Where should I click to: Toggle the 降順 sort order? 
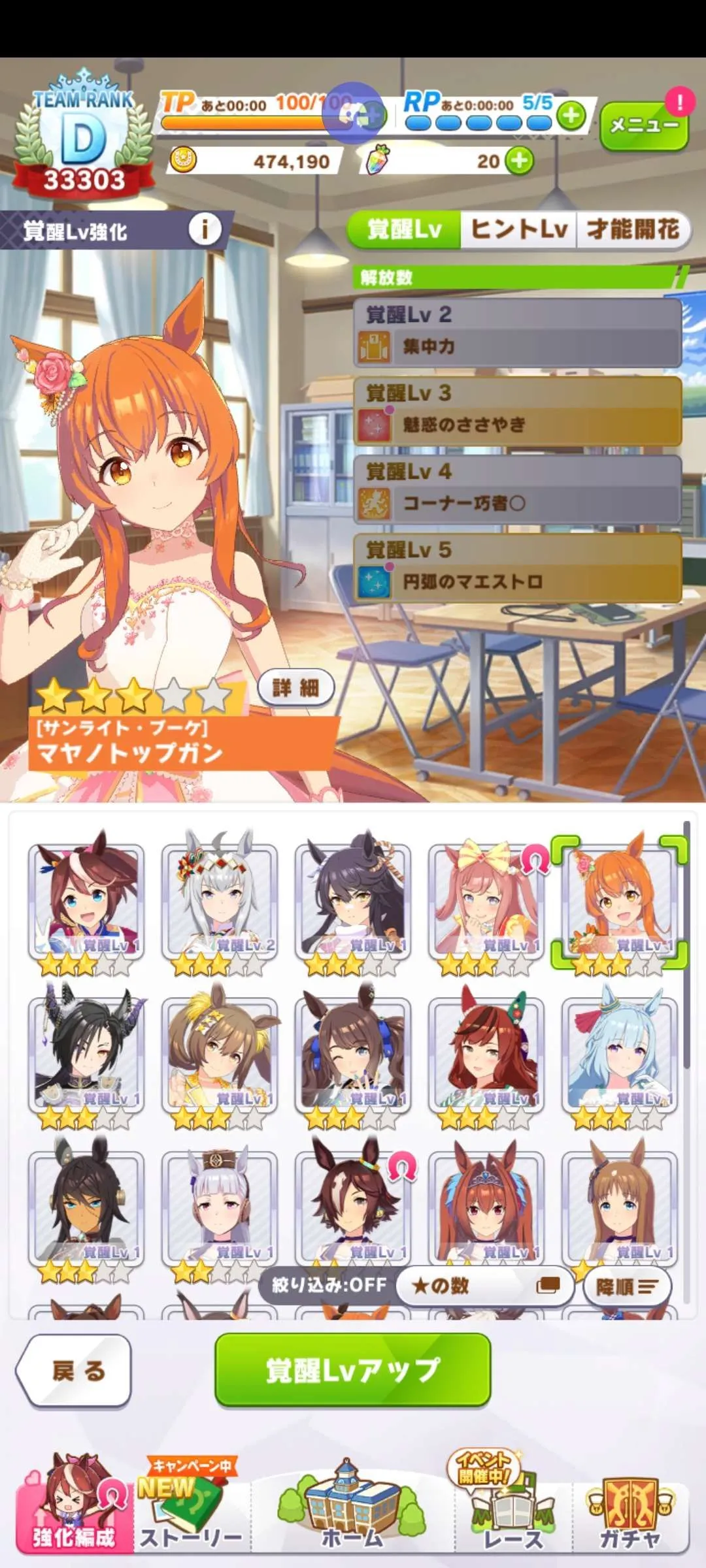(627, 1287)
